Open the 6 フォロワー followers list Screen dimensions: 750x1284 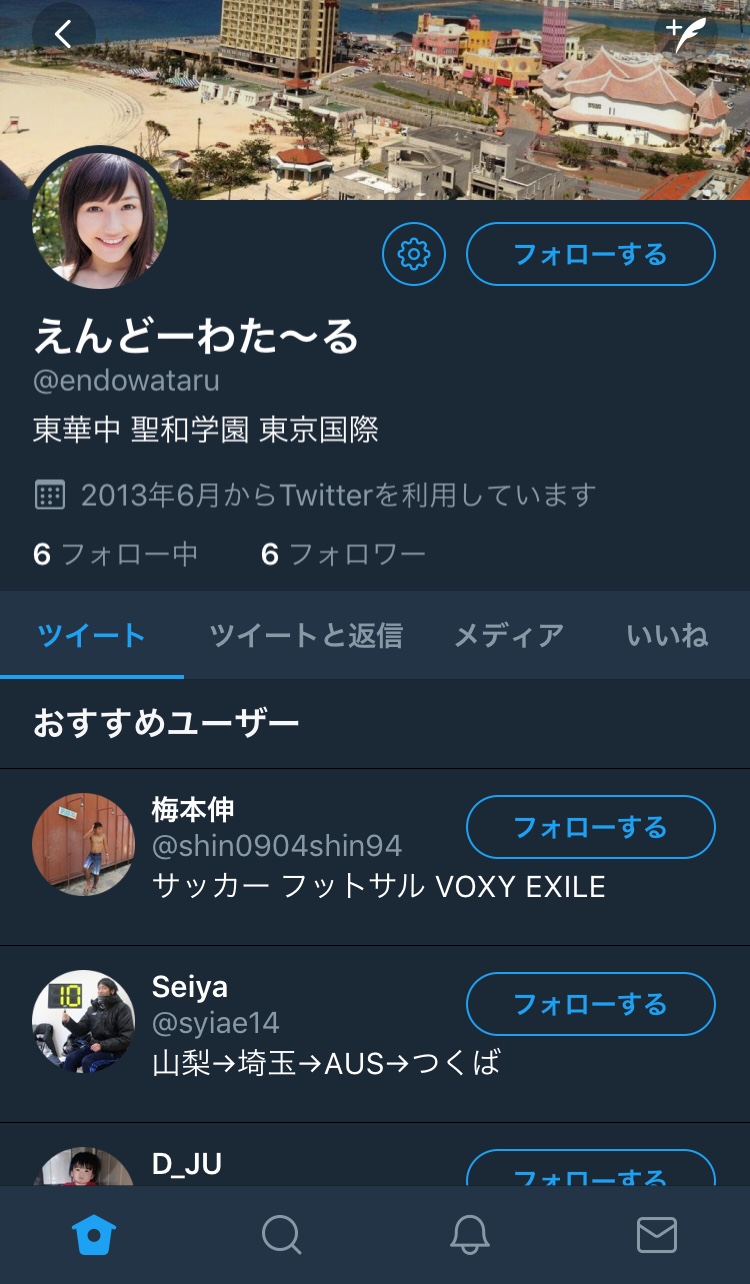343,554
